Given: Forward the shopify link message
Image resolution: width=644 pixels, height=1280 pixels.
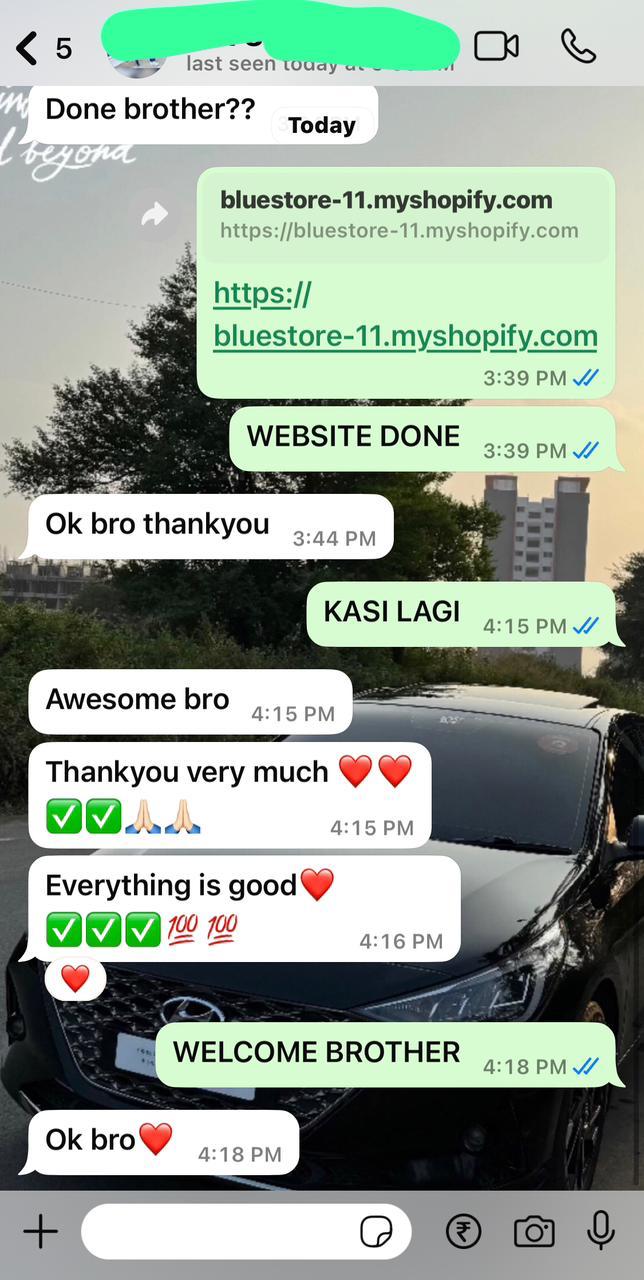Looking at the screenshot, I should point(155,214).
